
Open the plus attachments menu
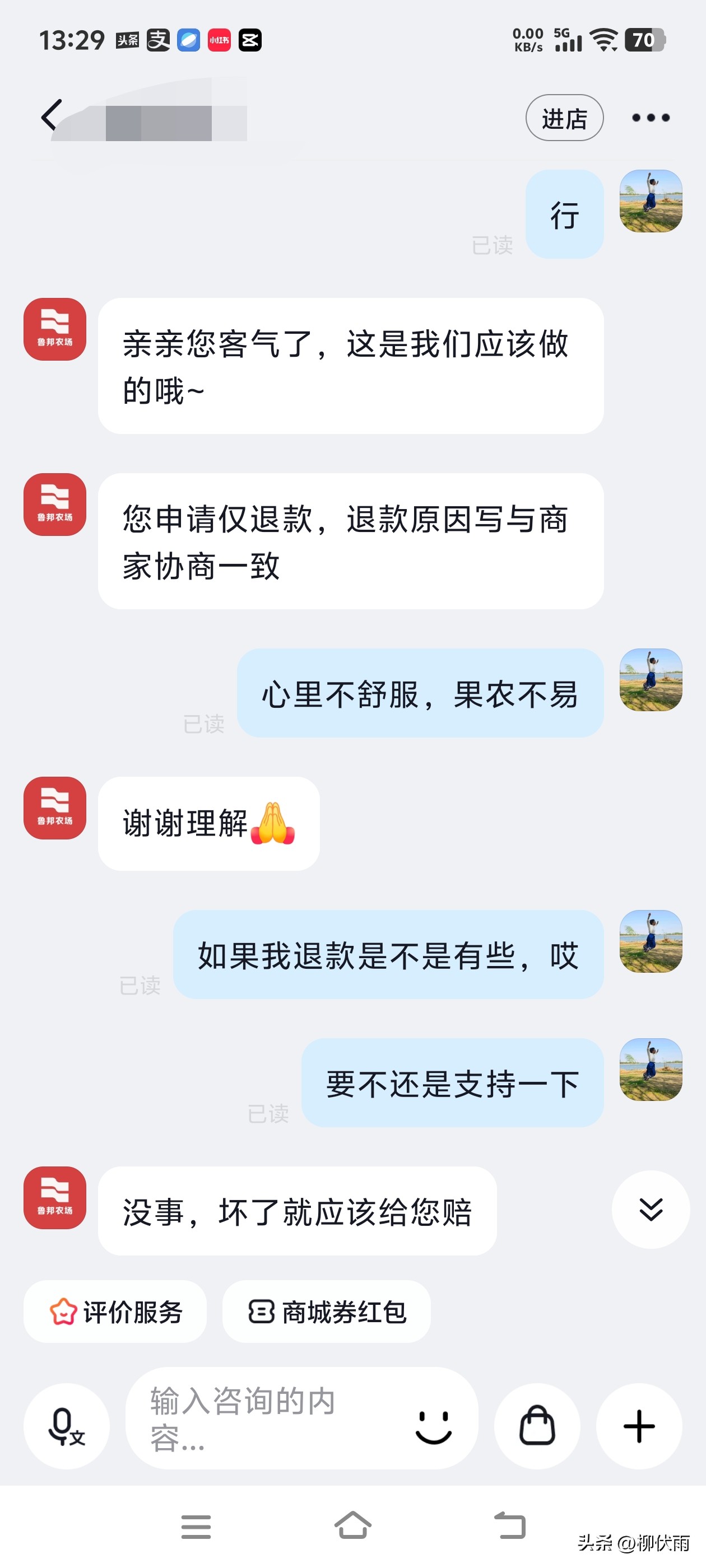pyautogui.click(x=638, y=1426)
